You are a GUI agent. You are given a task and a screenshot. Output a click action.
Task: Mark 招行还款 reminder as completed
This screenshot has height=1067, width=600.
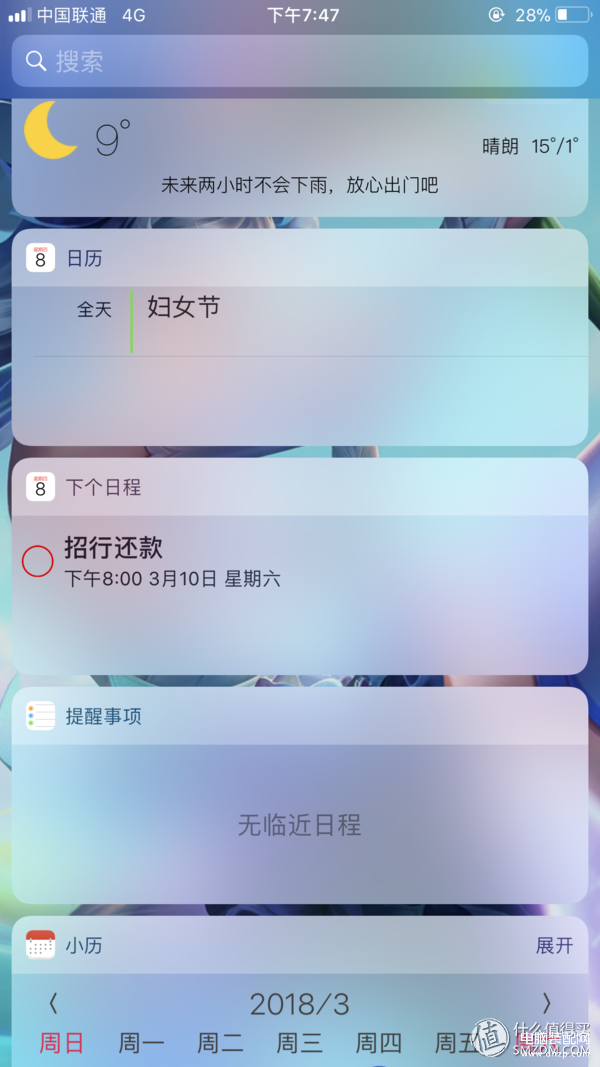click(37, 561)
